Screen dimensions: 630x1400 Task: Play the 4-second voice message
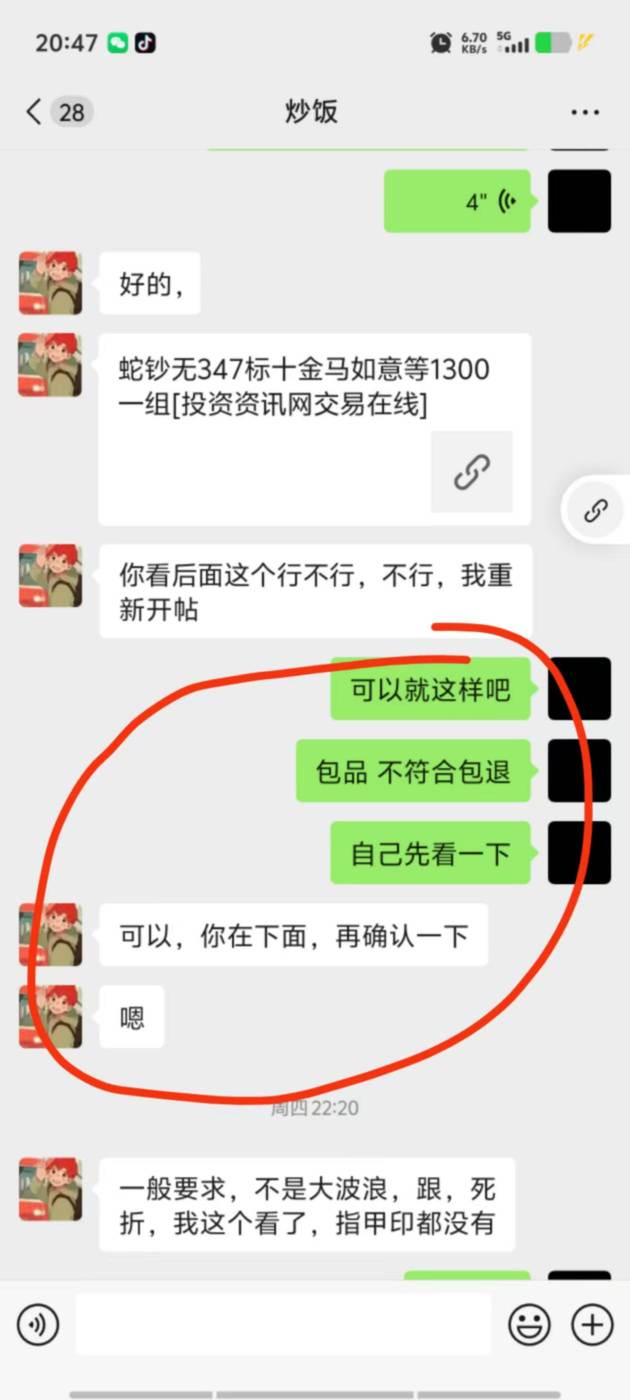click(x=457, y=201)
